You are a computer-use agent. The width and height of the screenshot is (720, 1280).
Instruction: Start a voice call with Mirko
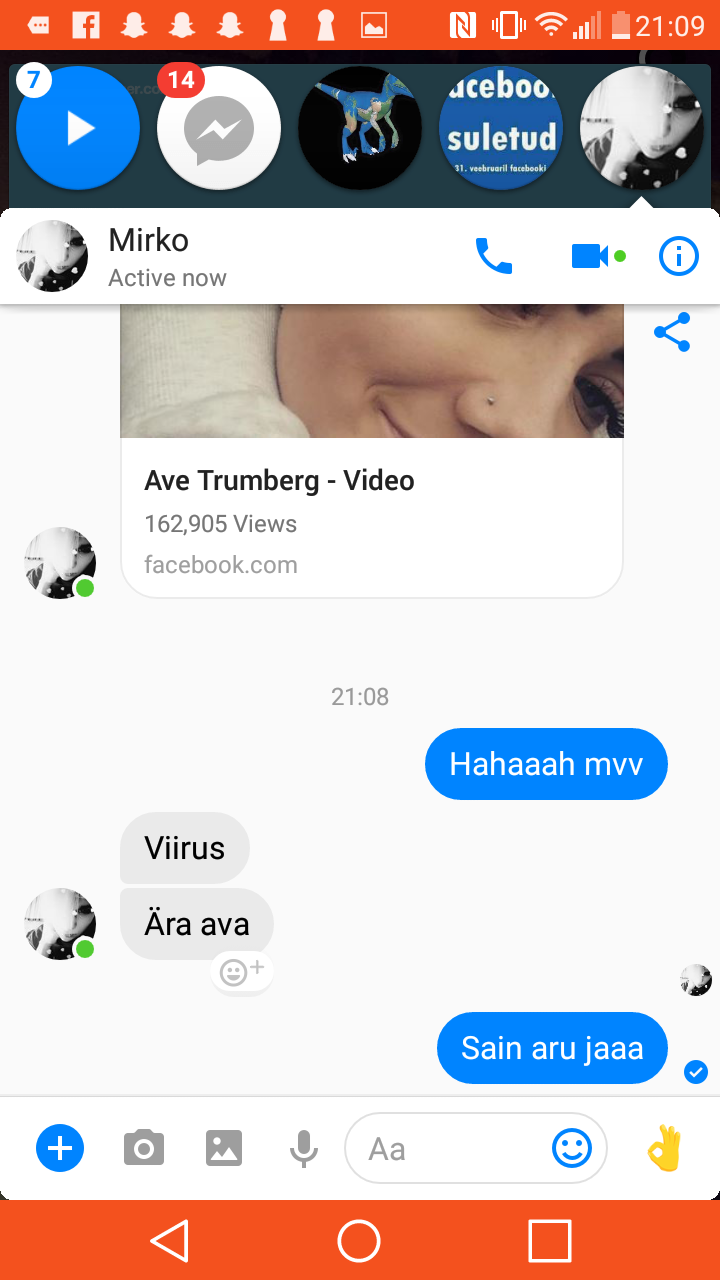coord(493,257)
